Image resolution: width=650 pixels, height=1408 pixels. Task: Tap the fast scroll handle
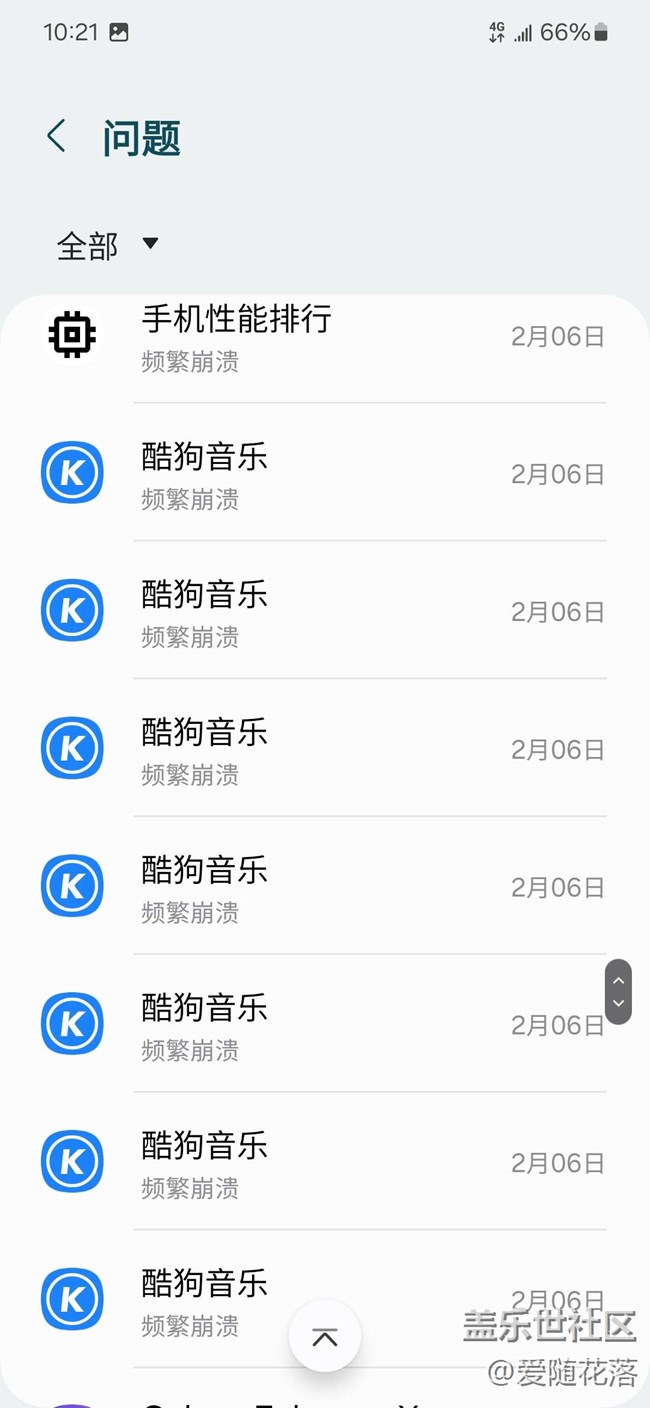tap(618, 992)
